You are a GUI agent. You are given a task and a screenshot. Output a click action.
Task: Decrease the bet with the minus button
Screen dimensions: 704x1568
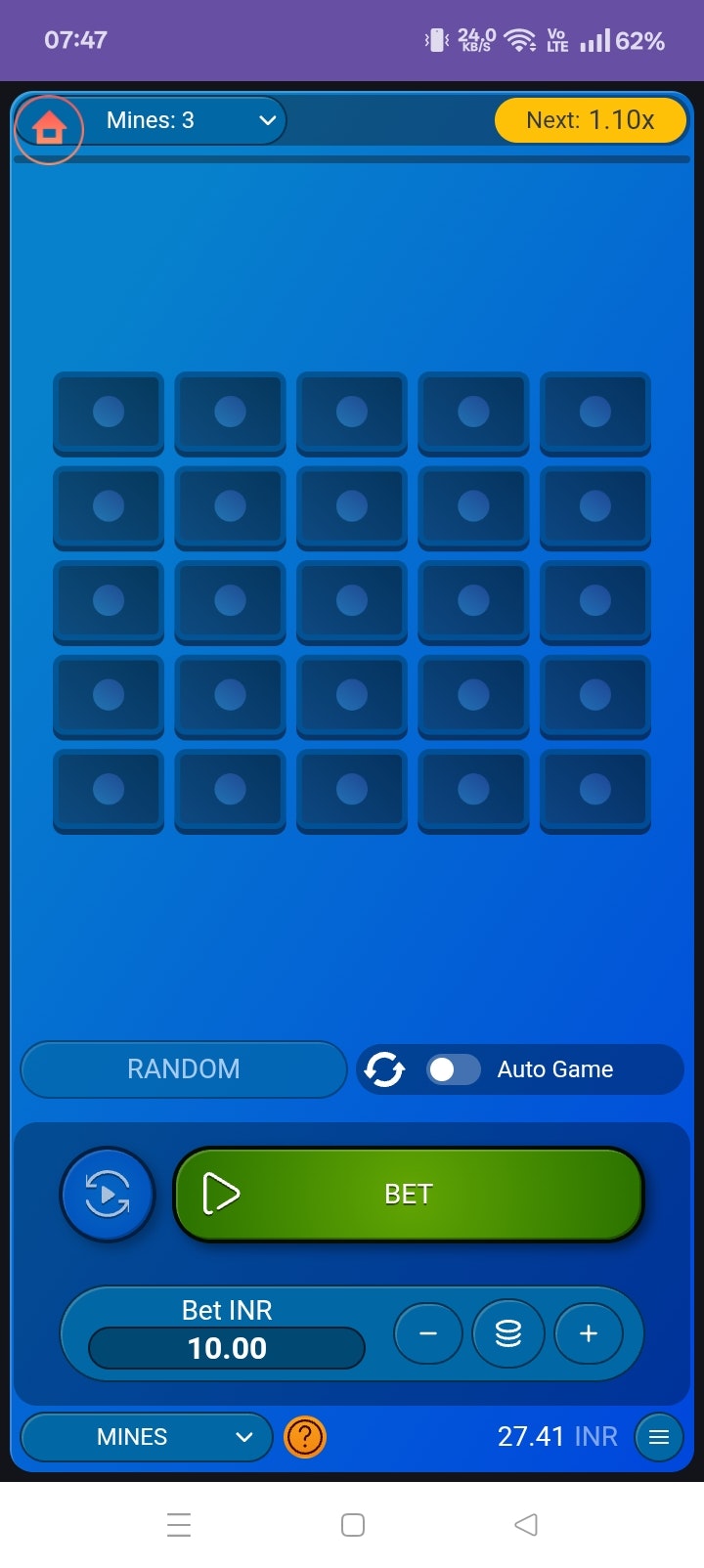point(427,1333)
